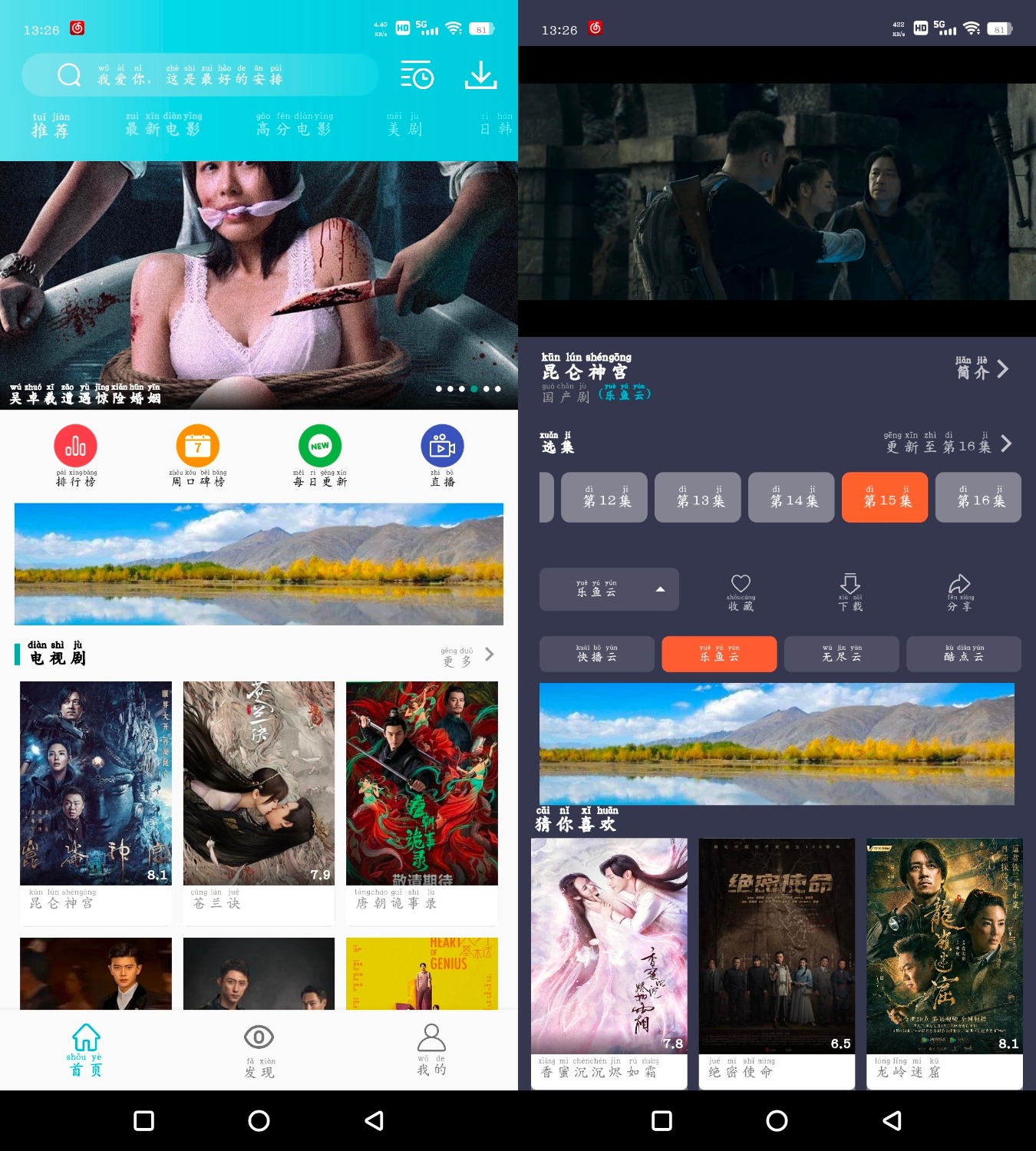Switch to the 最新电影 tab
Screen dimensions: 1036x1151
163,124
